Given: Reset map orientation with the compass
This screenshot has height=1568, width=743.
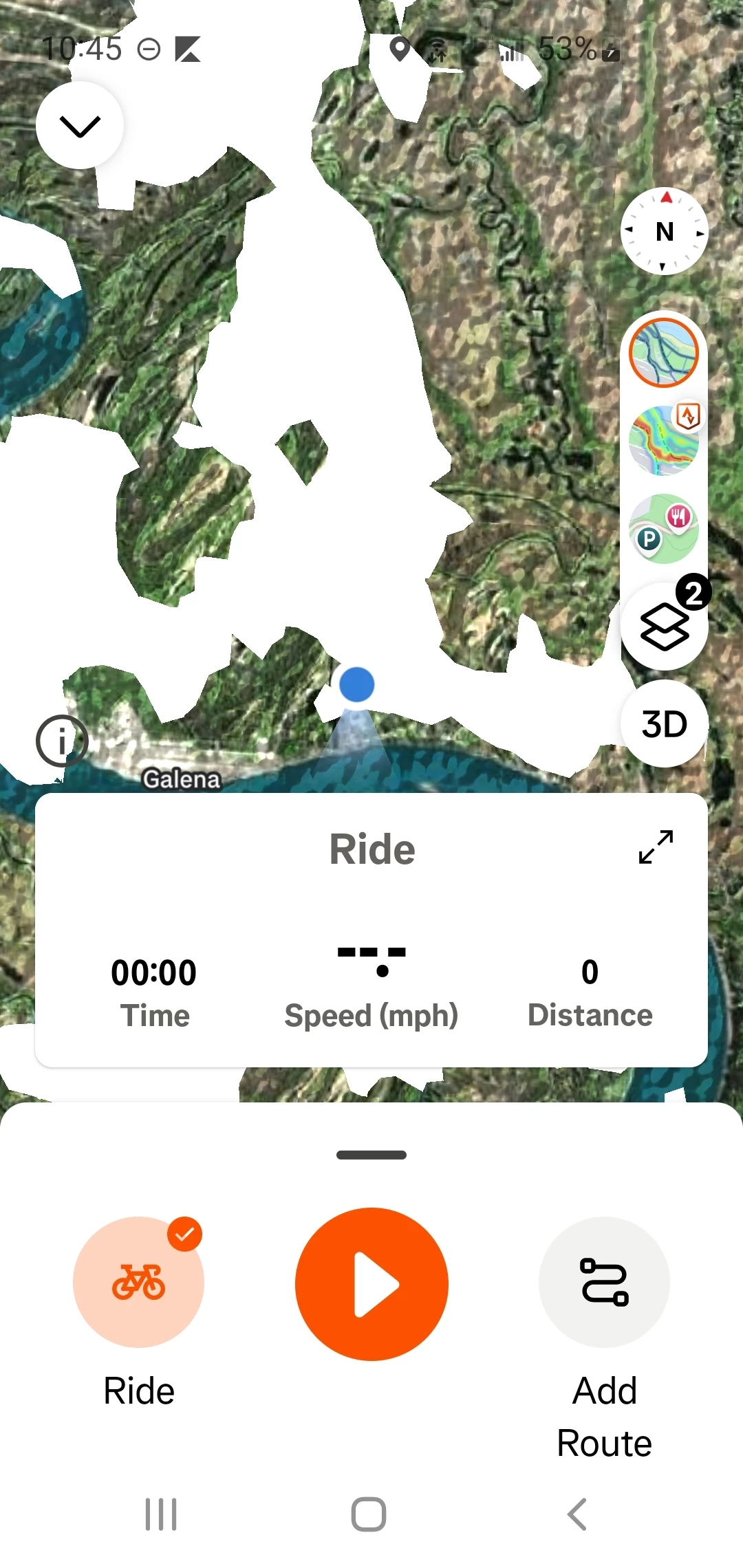Looking at the screenshot, I should pos(664,231).
